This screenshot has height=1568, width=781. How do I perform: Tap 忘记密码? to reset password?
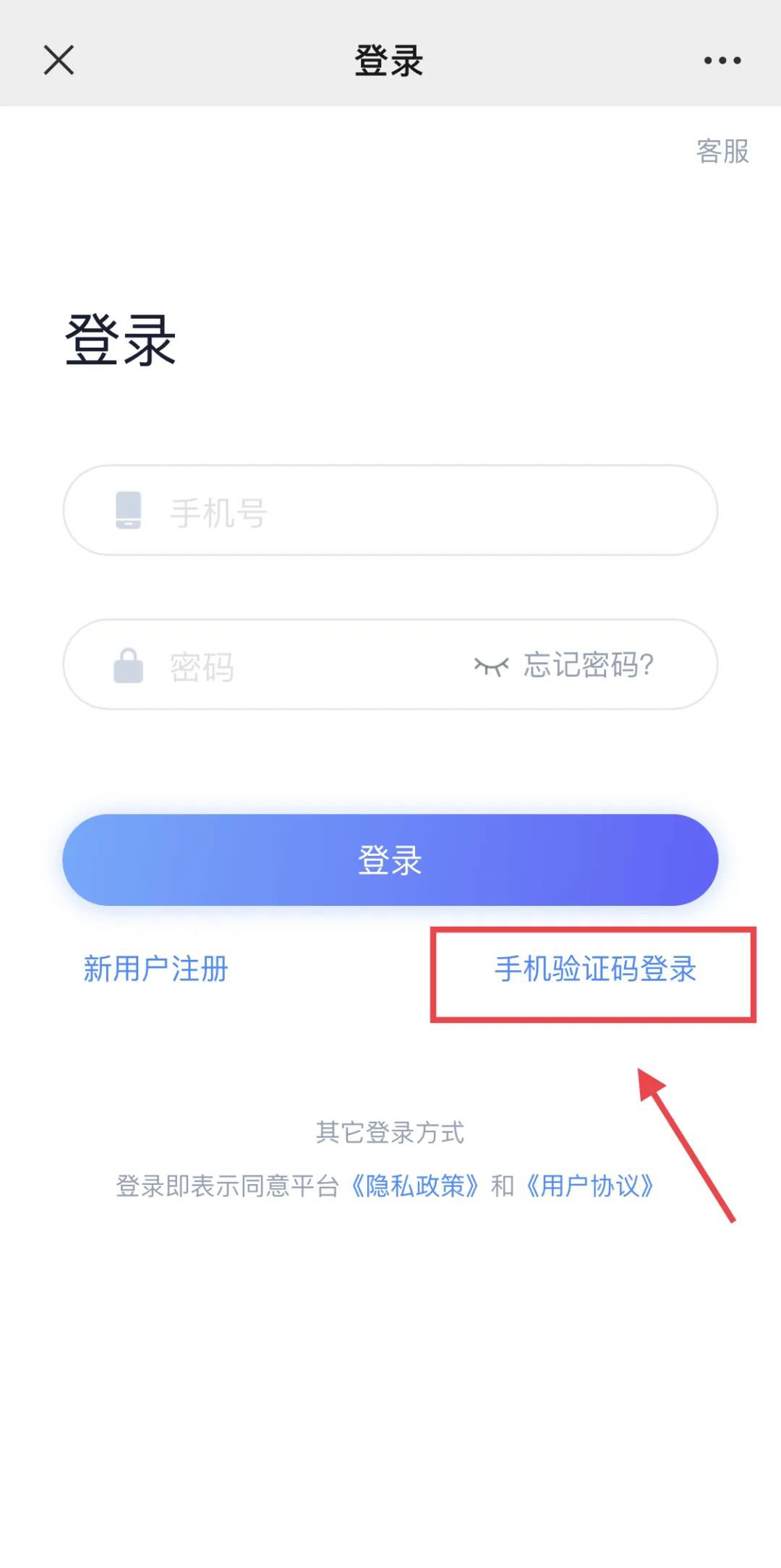pos(589,665)
